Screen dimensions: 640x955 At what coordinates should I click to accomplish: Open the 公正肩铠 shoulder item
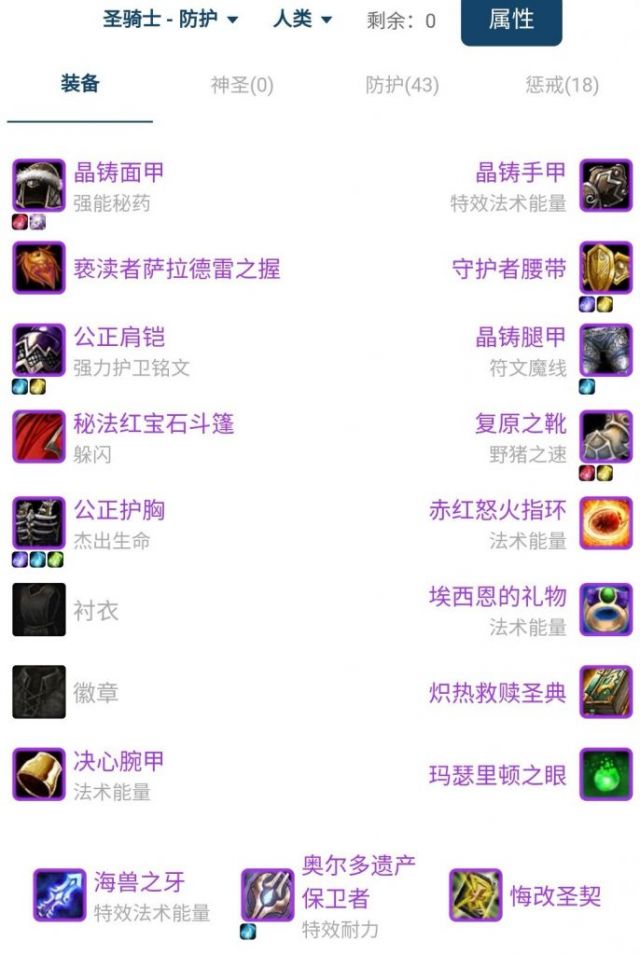click(x=119, y=337)
